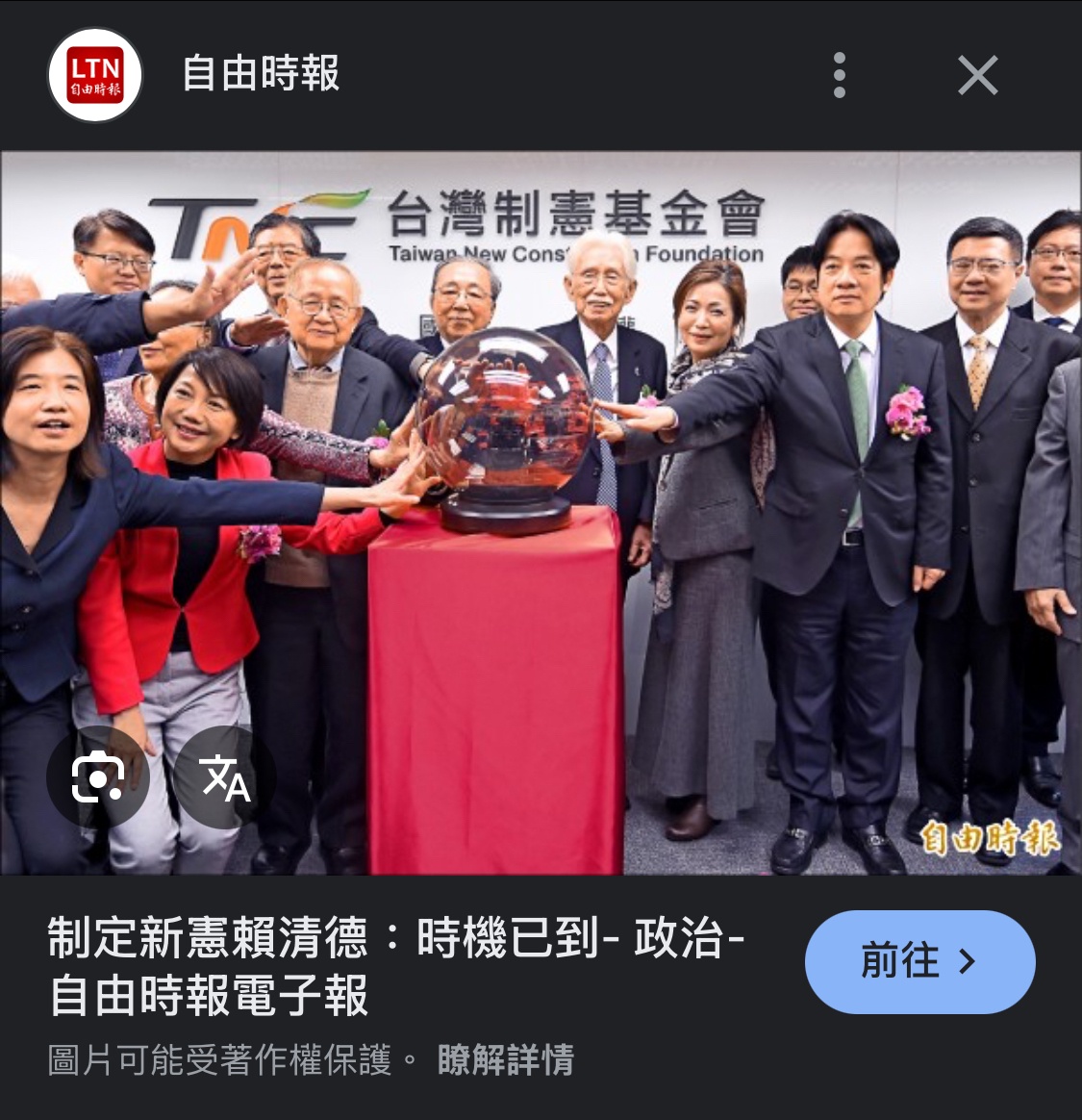Open the 自由時報 source logo

pos(95,75)
